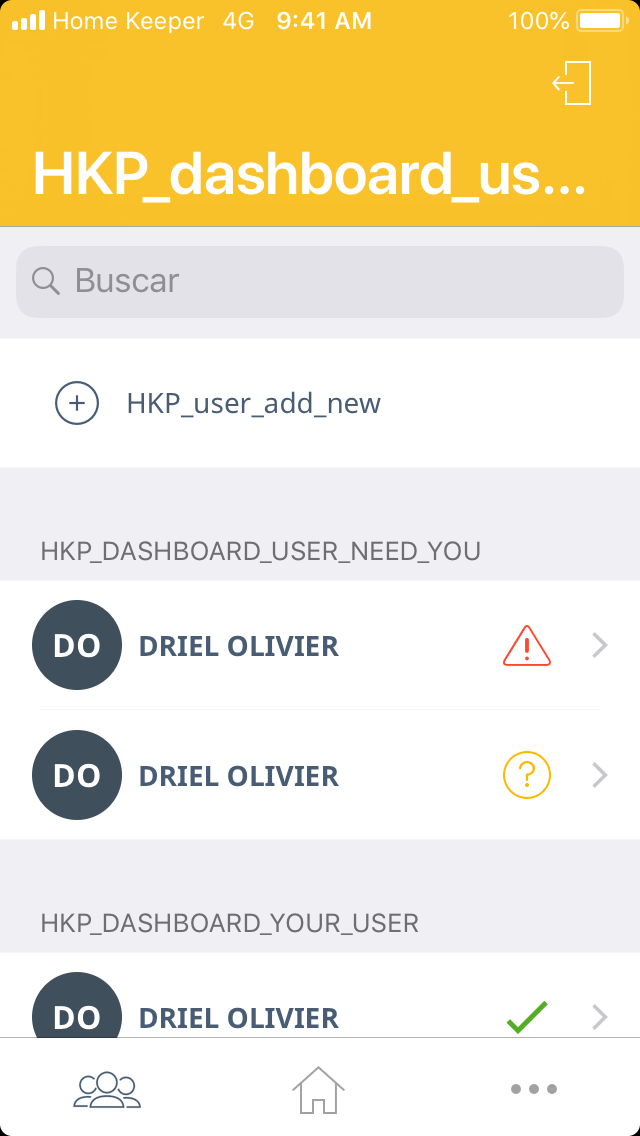
Task: Tap the logout icon in header
Action: (572, 83)
